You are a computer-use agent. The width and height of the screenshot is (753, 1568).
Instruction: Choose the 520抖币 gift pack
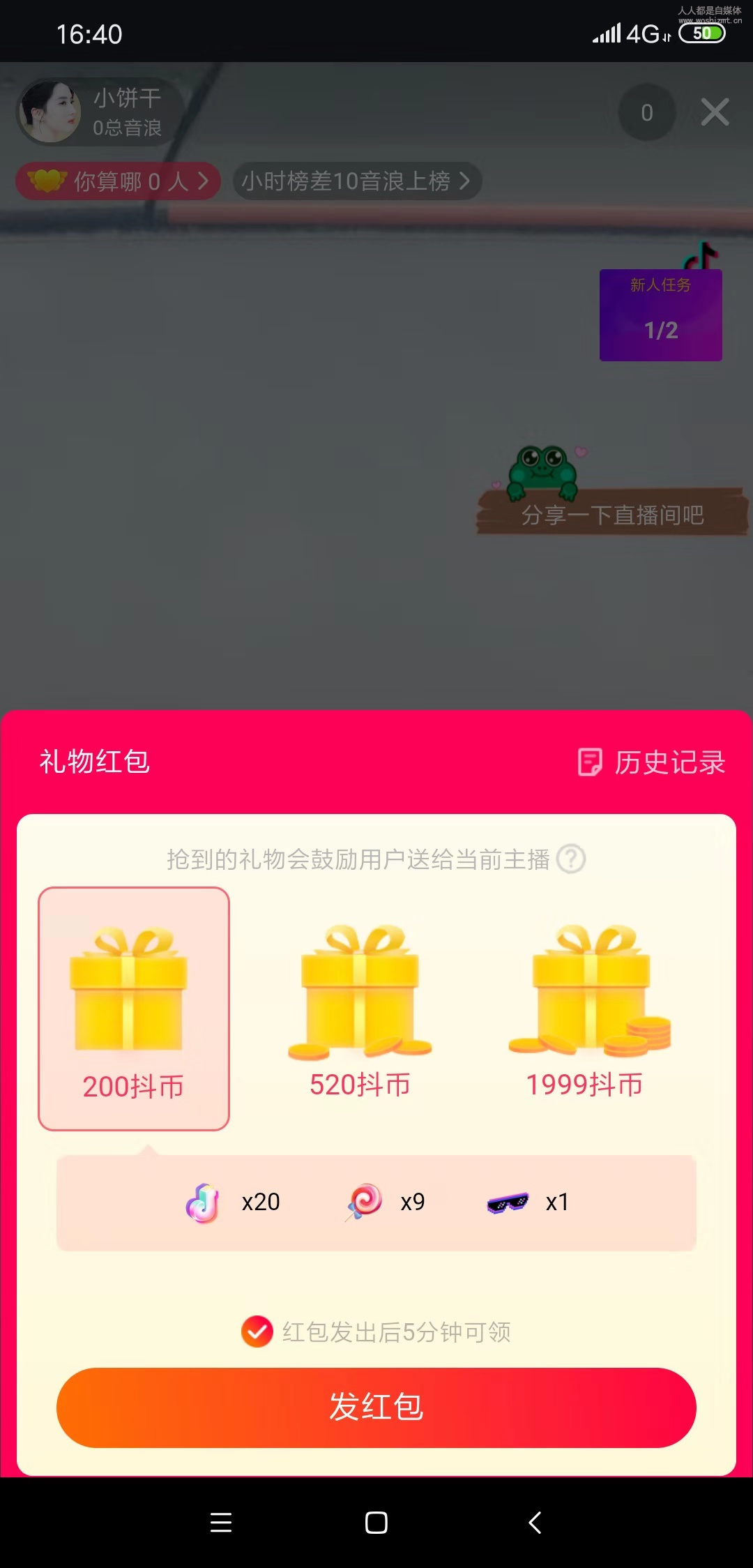click(360, 1010)
